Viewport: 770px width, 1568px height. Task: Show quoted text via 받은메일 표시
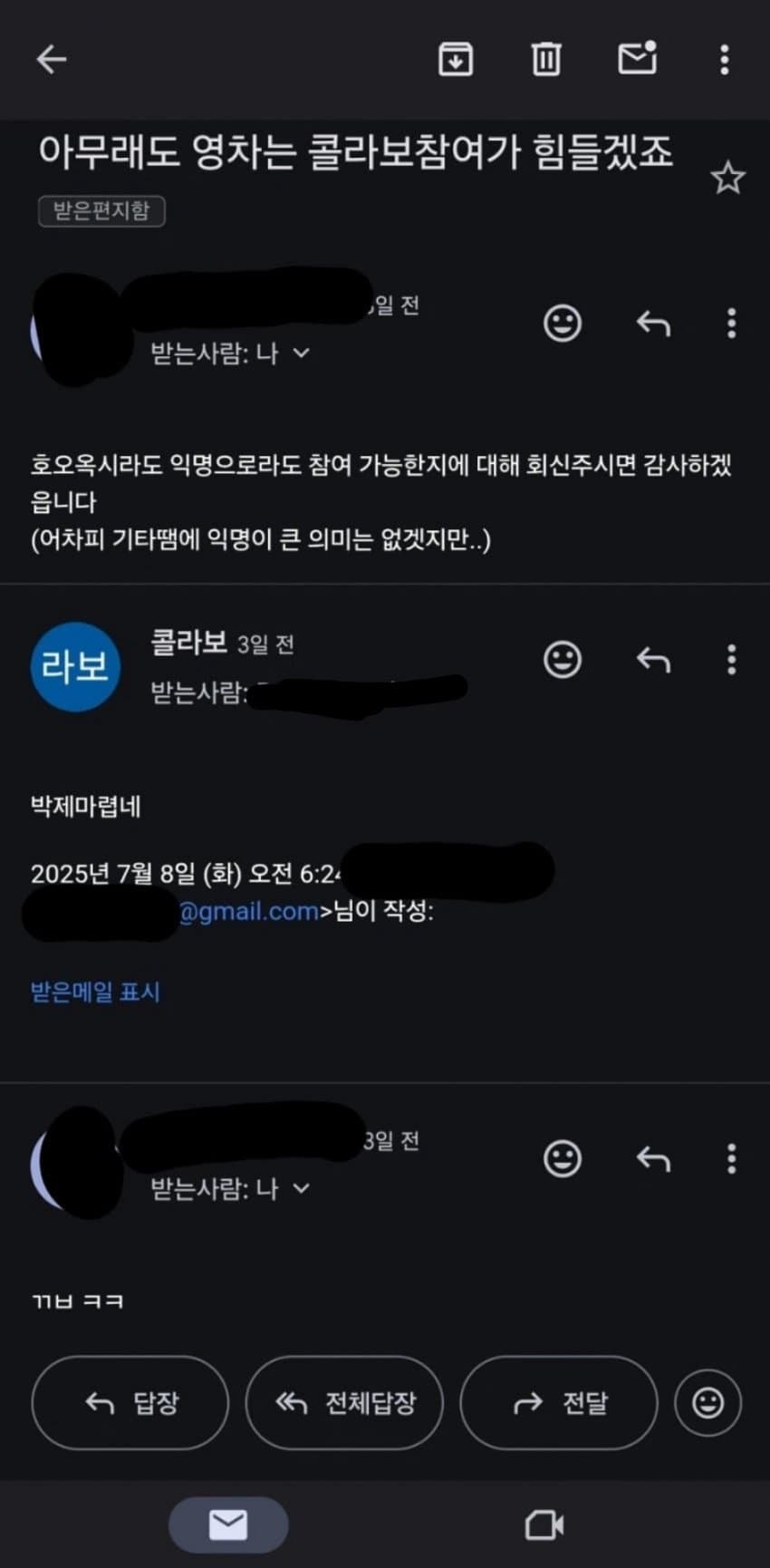[95, 992]
